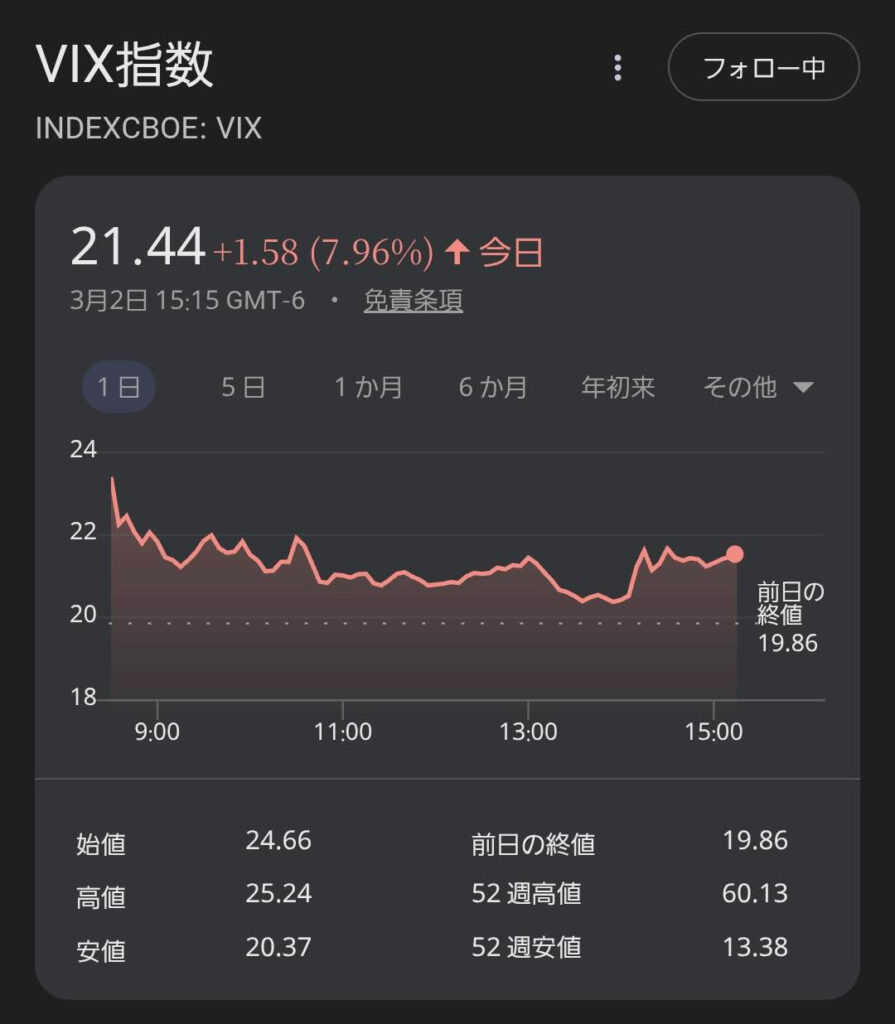
Task: Switch chart to 5日 range
Action: (x=243, y=387)
